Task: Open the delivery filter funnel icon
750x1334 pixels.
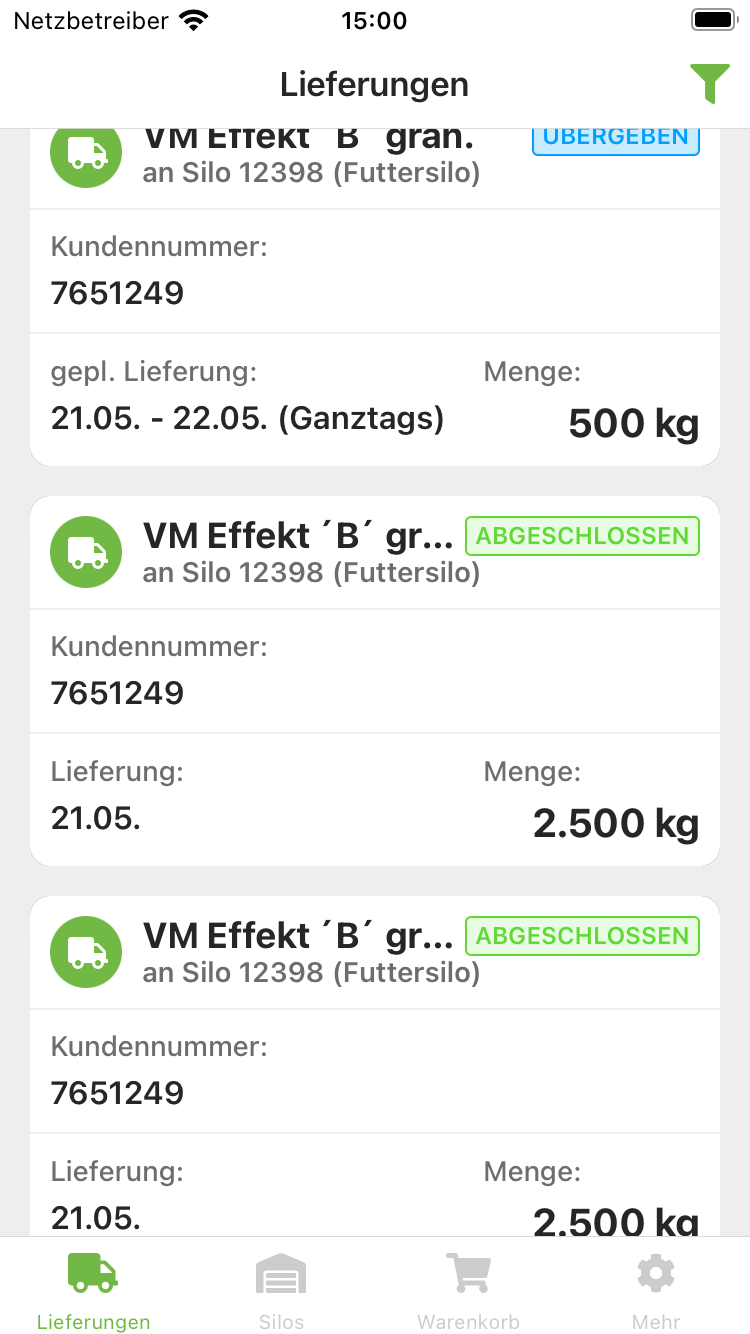Action: pyautogui.click(x=709, y=84)
